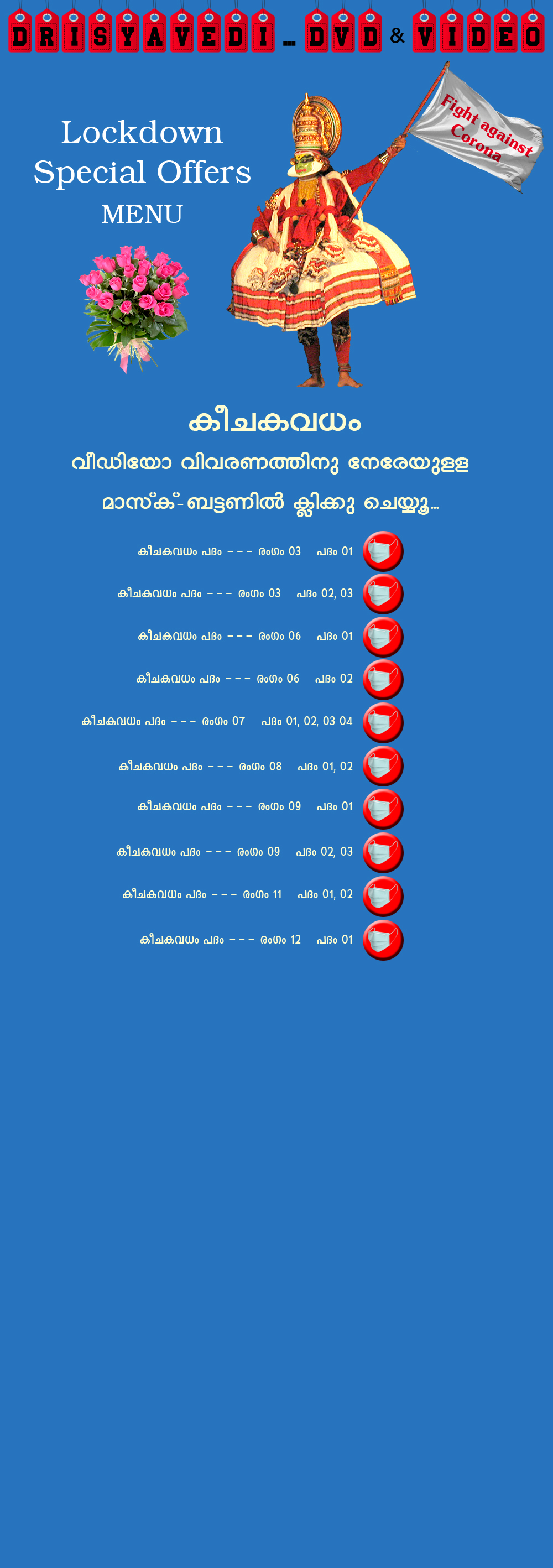Open video for Rangam 09 Padam 02, 03
The width and height of the screenshot is (553, 1568).
383,852
